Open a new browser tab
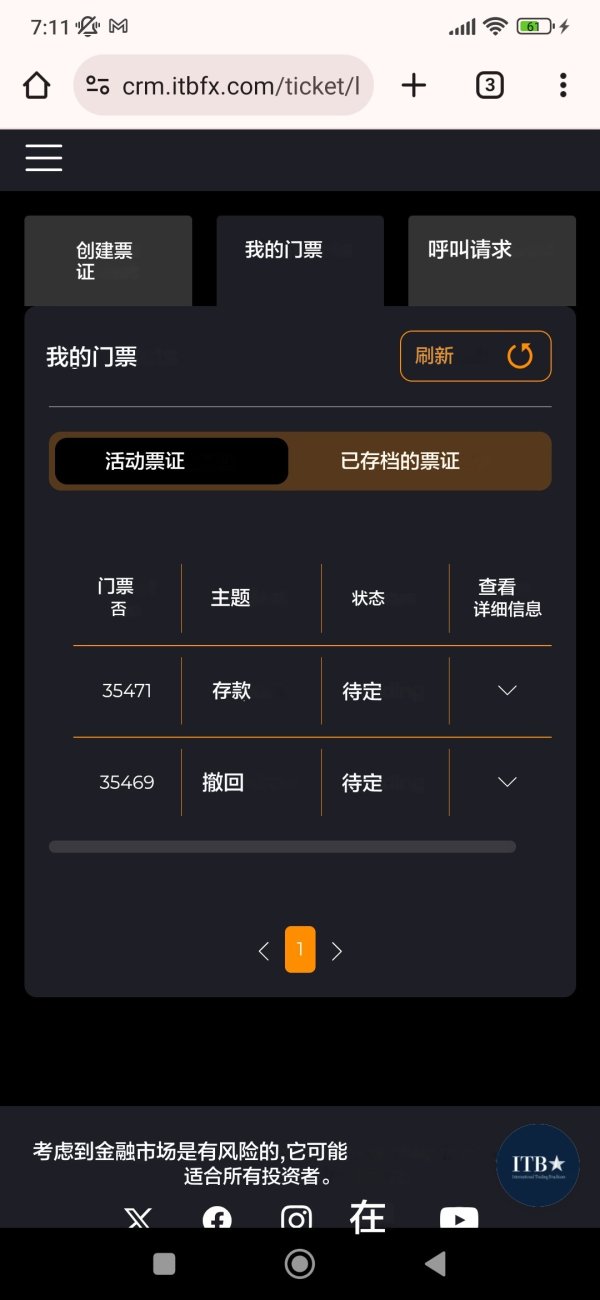The width and height of the screenshot is (600, 1300). point(413,86)
